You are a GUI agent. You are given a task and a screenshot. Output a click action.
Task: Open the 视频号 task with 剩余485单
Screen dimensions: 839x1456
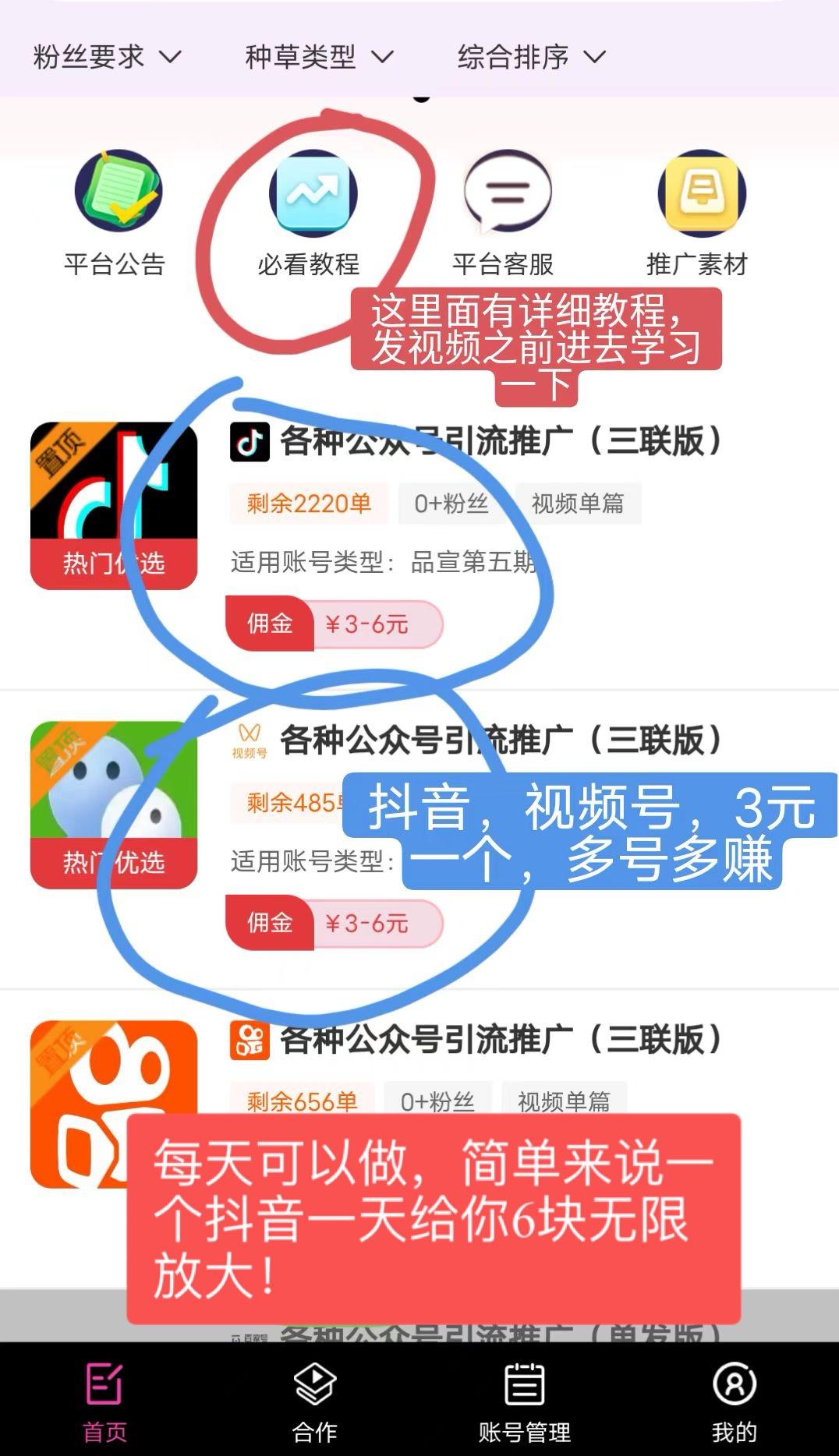pos(499,740)
